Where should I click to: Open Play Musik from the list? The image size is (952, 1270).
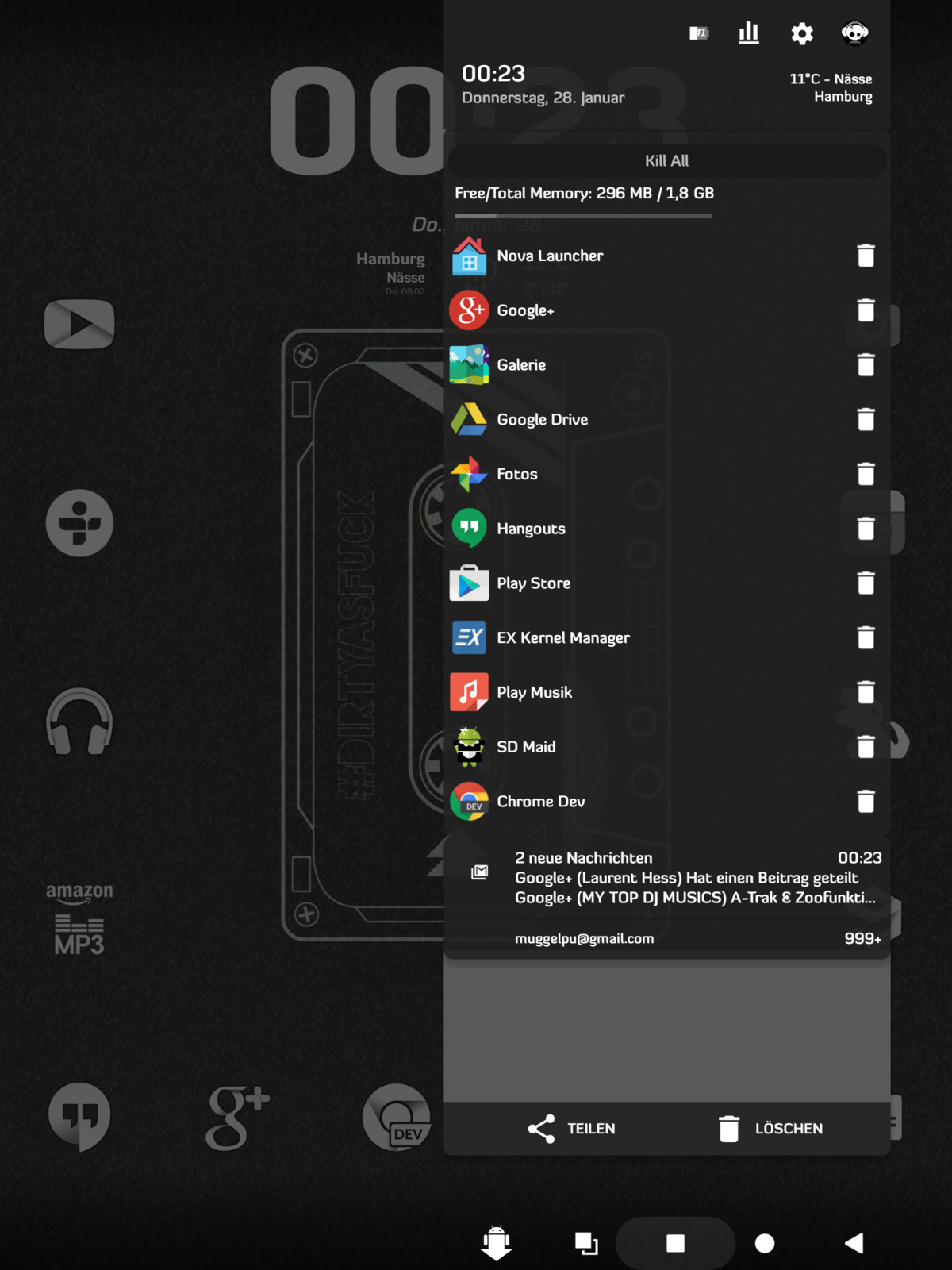click(534, 692)
